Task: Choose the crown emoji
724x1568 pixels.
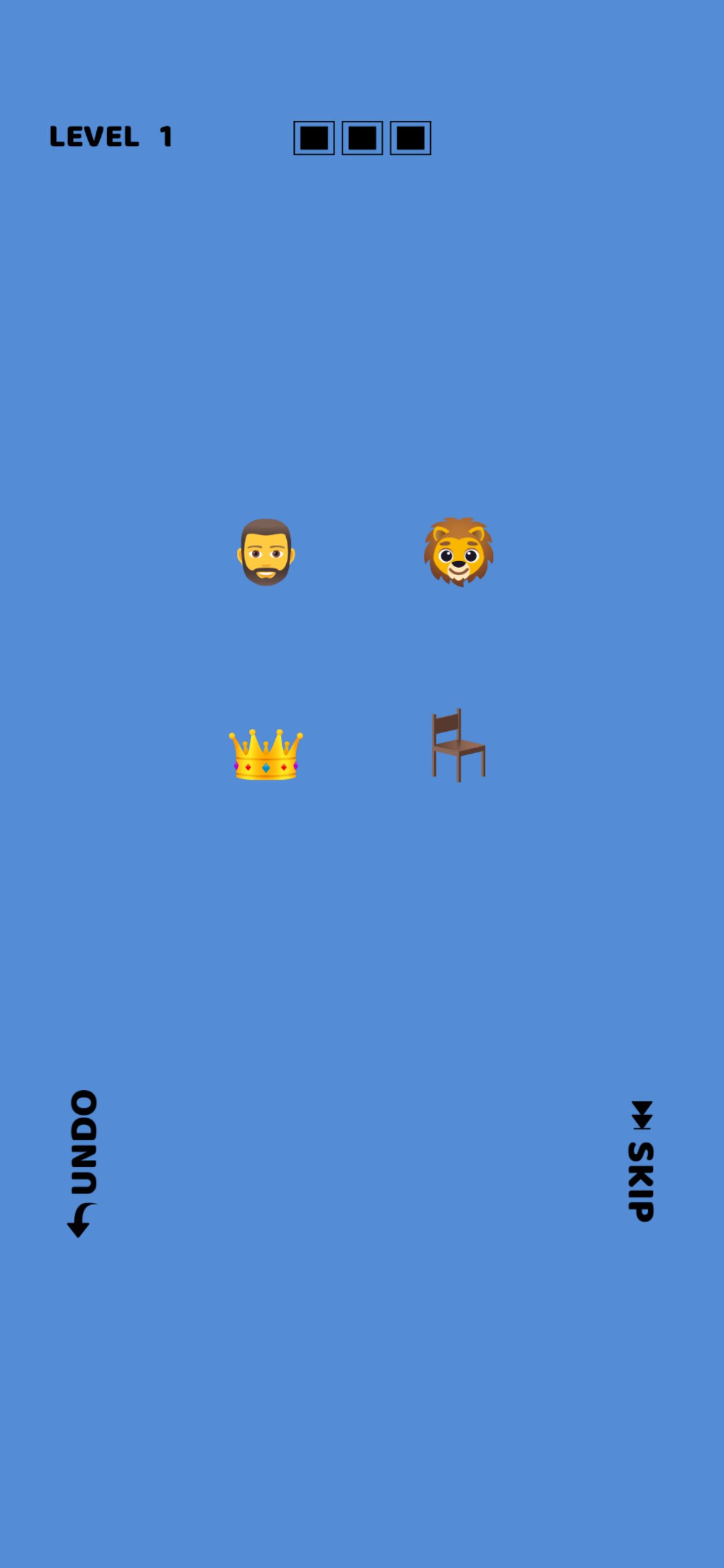Action: [266, 755]
